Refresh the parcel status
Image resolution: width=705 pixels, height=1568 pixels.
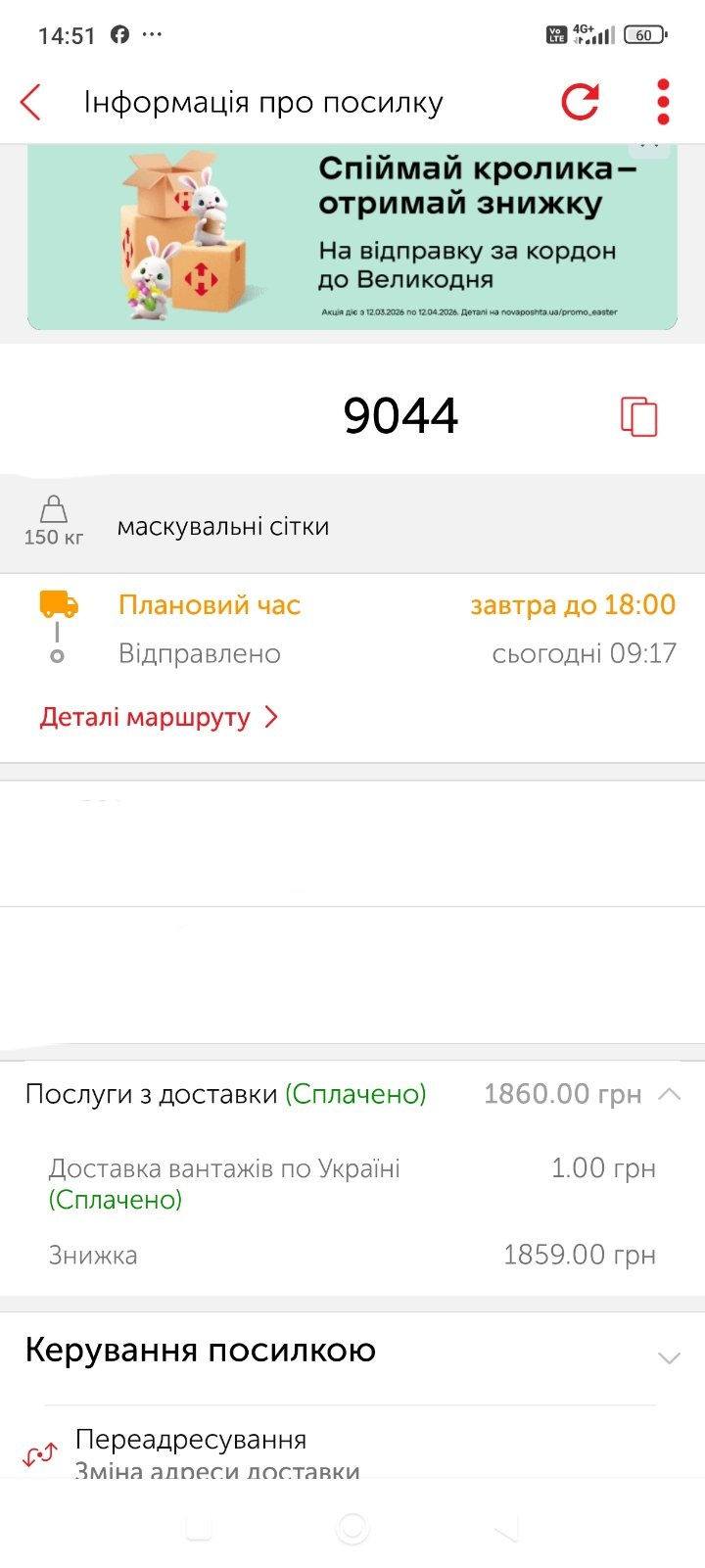point(580,102)
